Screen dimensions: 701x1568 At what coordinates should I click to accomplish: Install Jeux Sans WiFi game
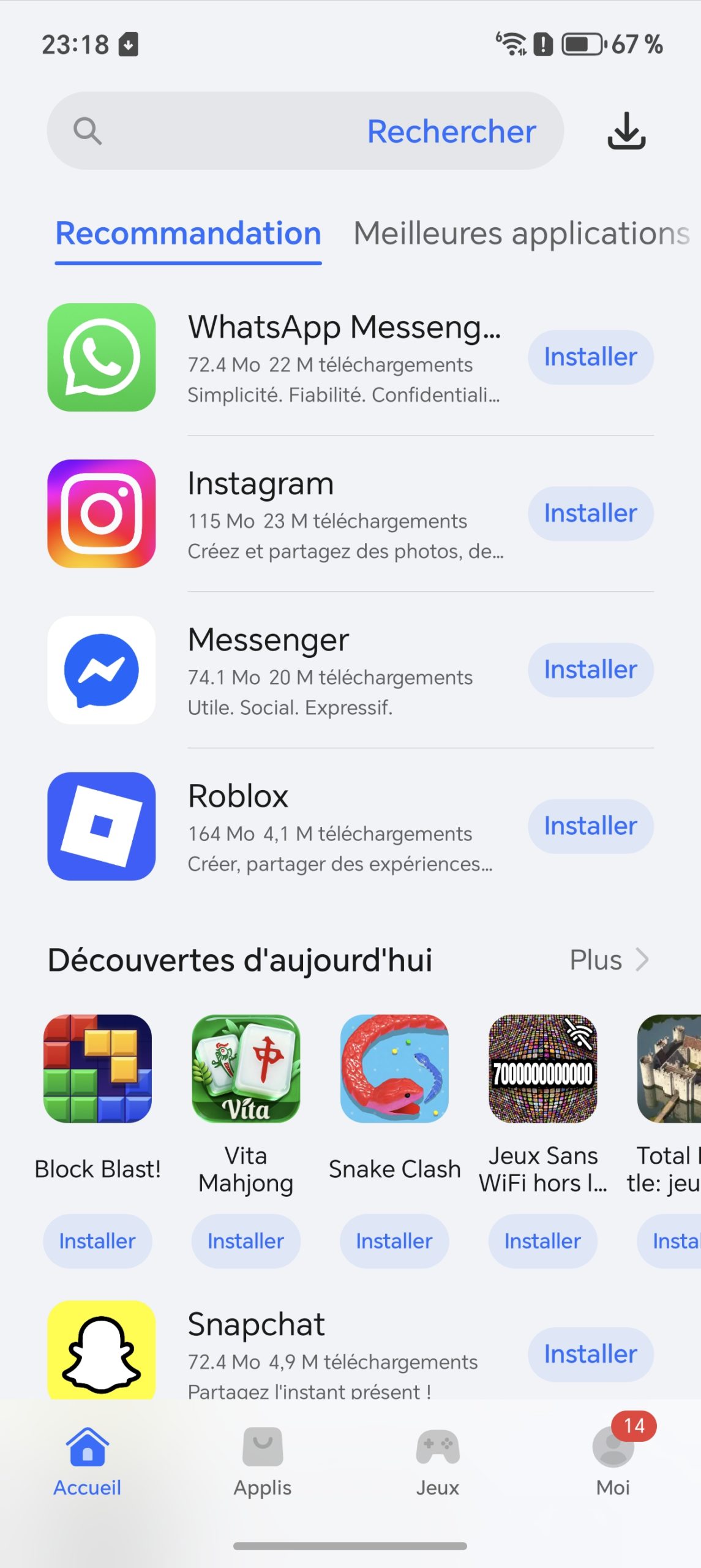[542, 1241]
